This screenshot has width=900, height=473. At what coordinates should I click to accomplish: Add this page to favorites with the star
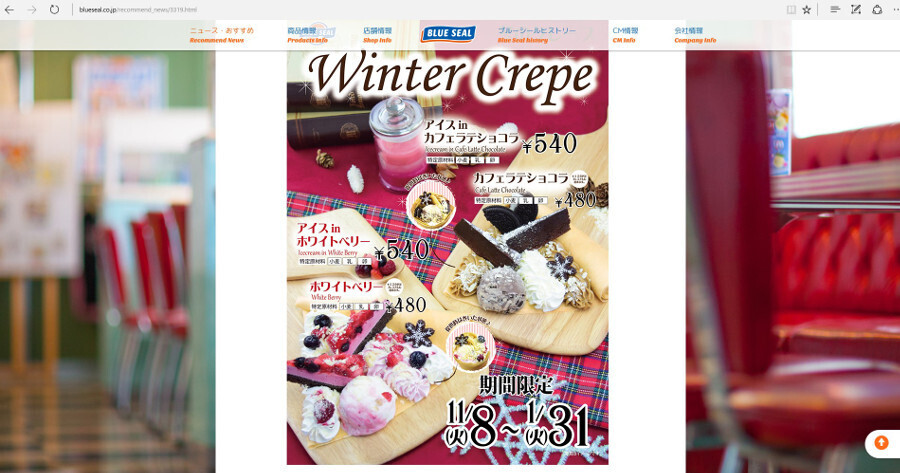pyautogui.click(x=807, y=9)
